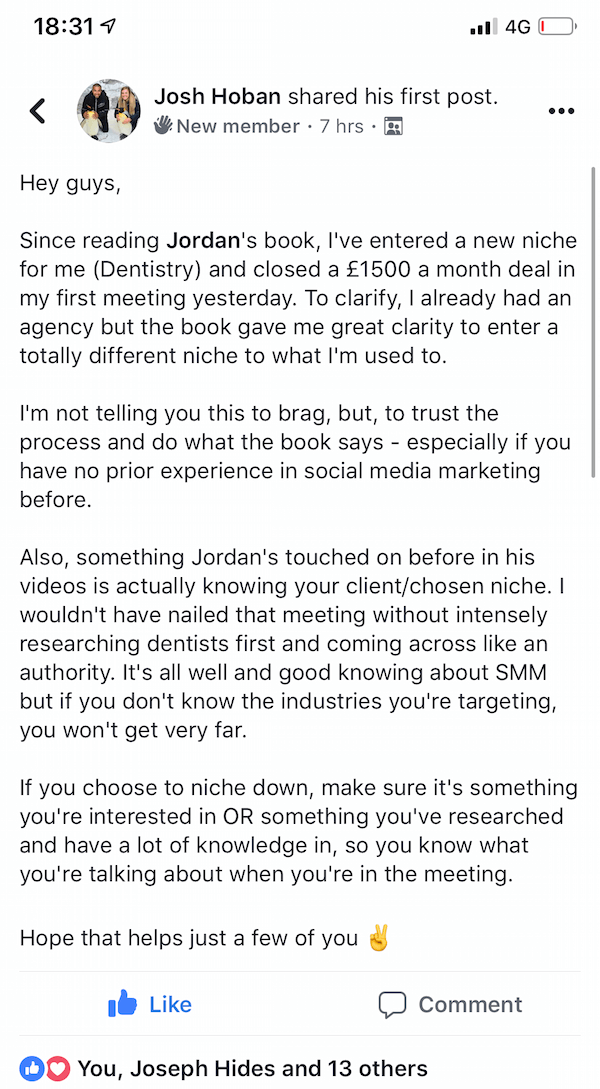Go back using the back arrow

click(38, 111)
